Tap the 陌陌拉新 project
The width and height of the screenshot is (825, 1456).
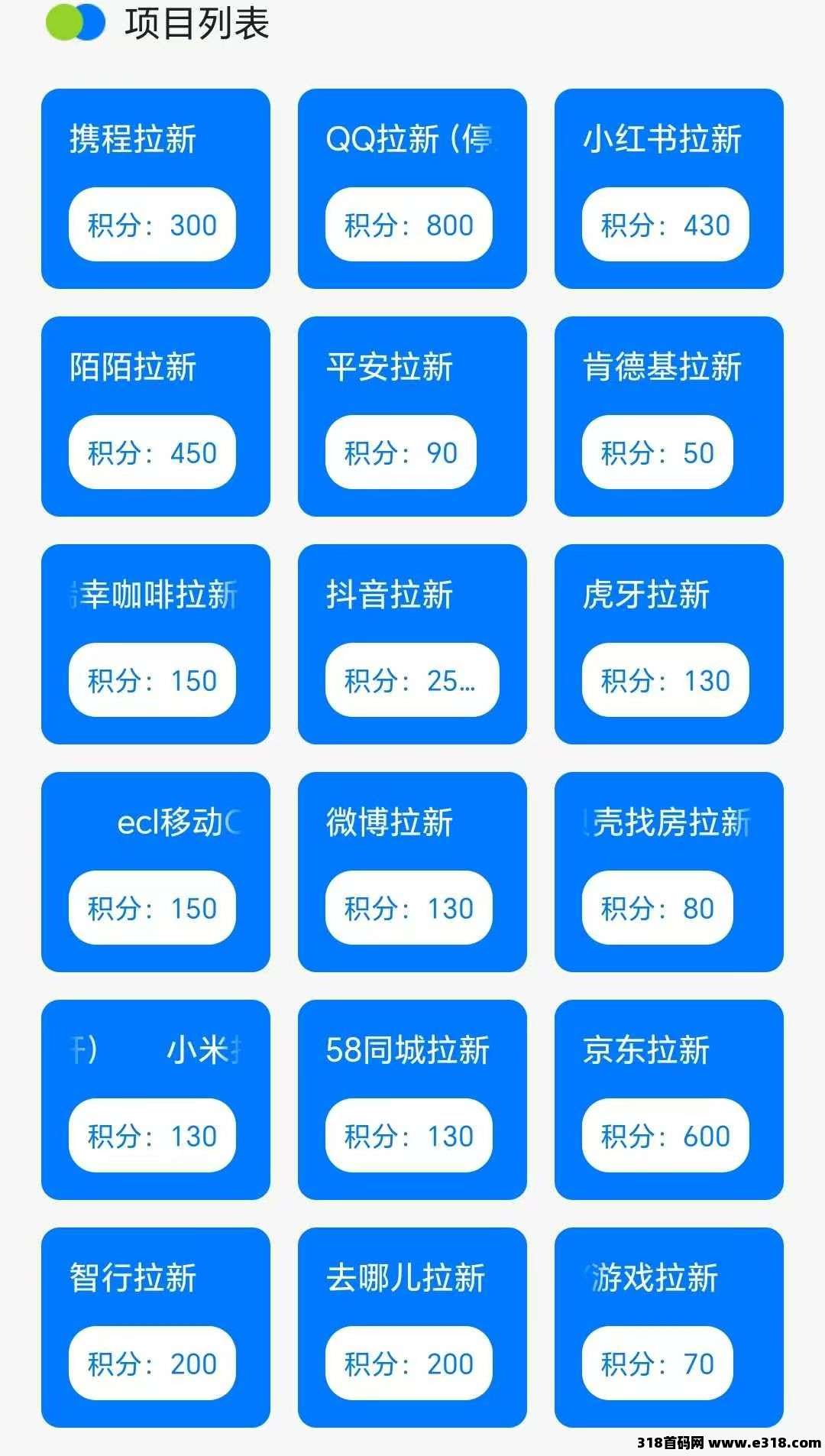(156, 416)
